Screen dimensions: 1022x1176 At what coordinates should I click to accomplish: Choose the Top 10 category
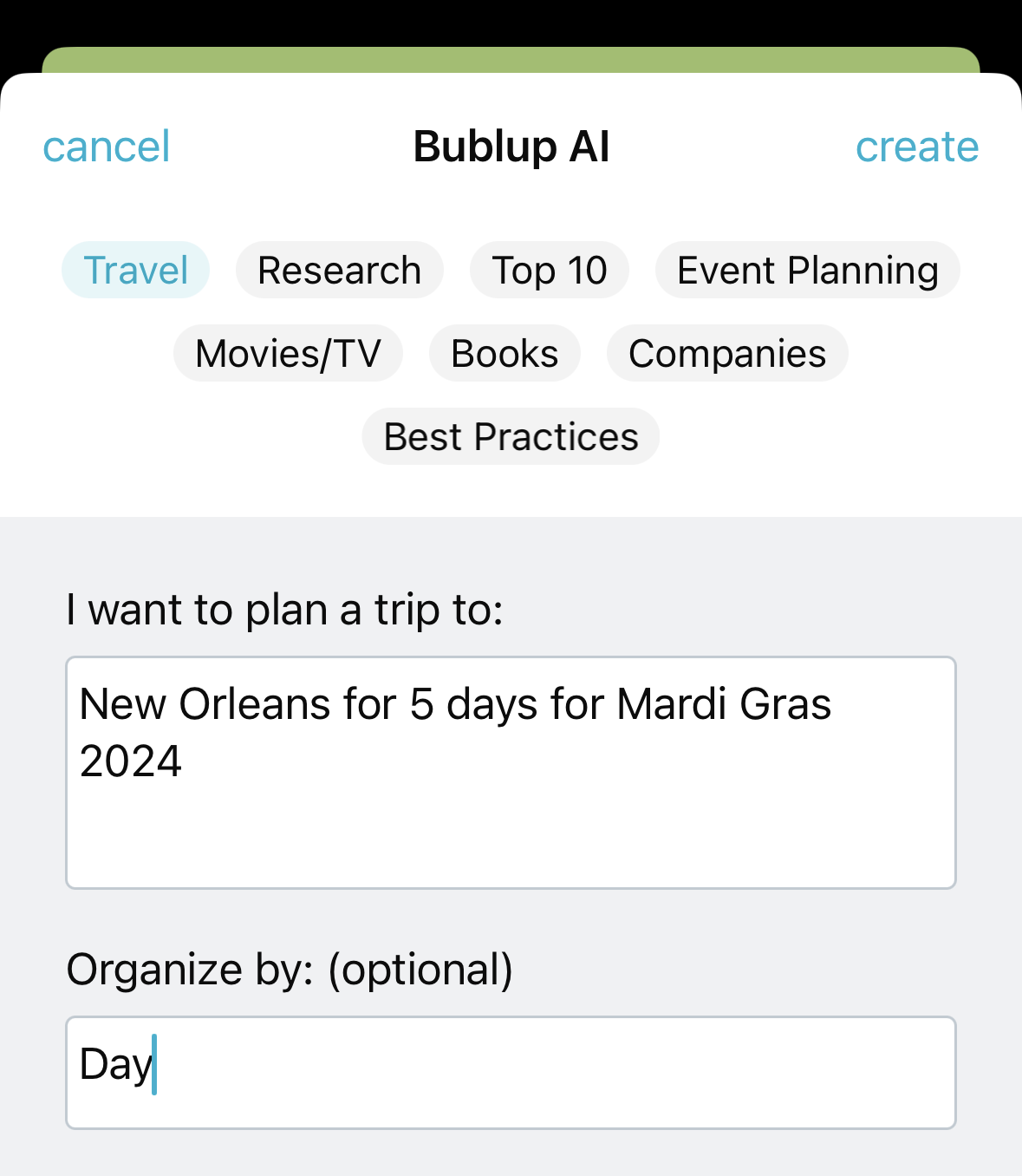550,270
